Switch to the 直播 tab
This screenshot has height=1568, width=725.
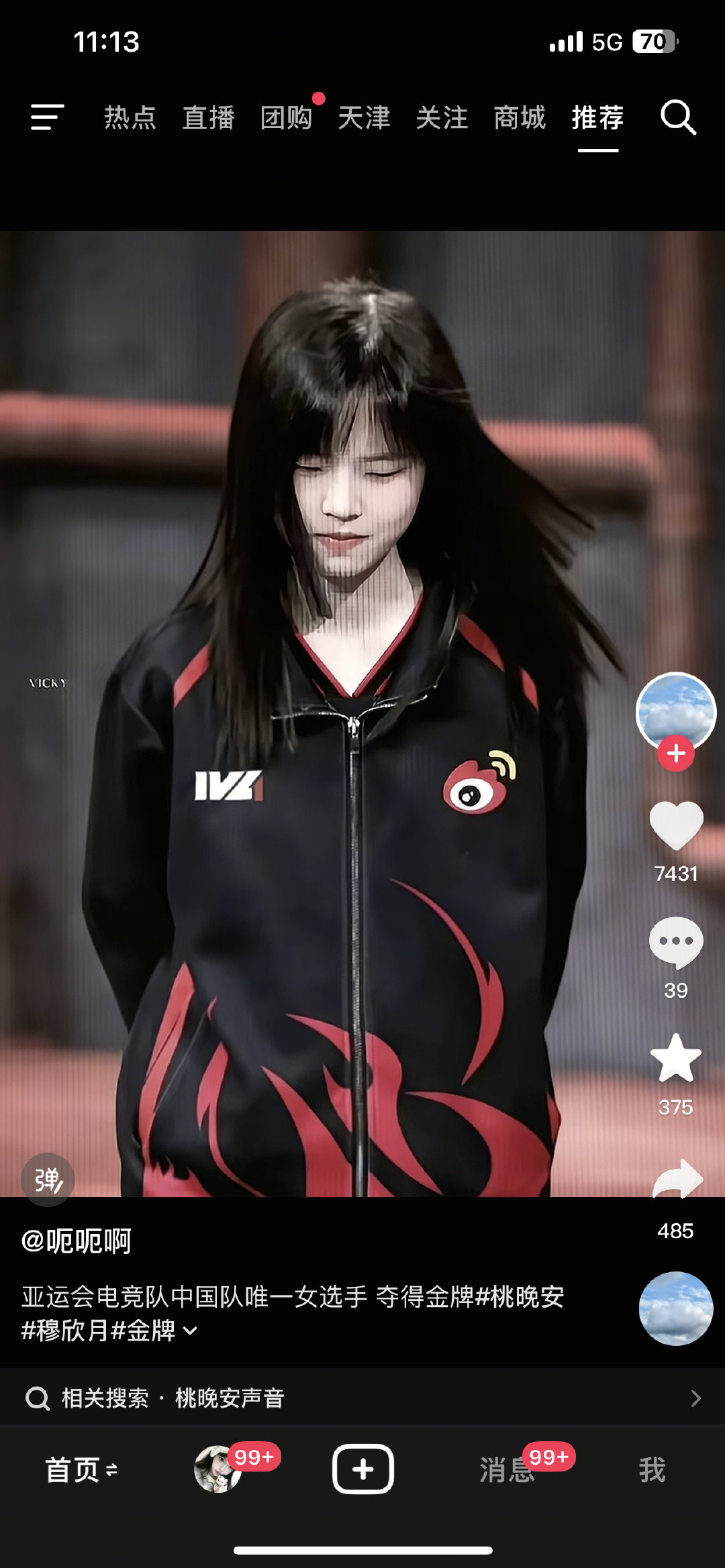pos(208,117)
